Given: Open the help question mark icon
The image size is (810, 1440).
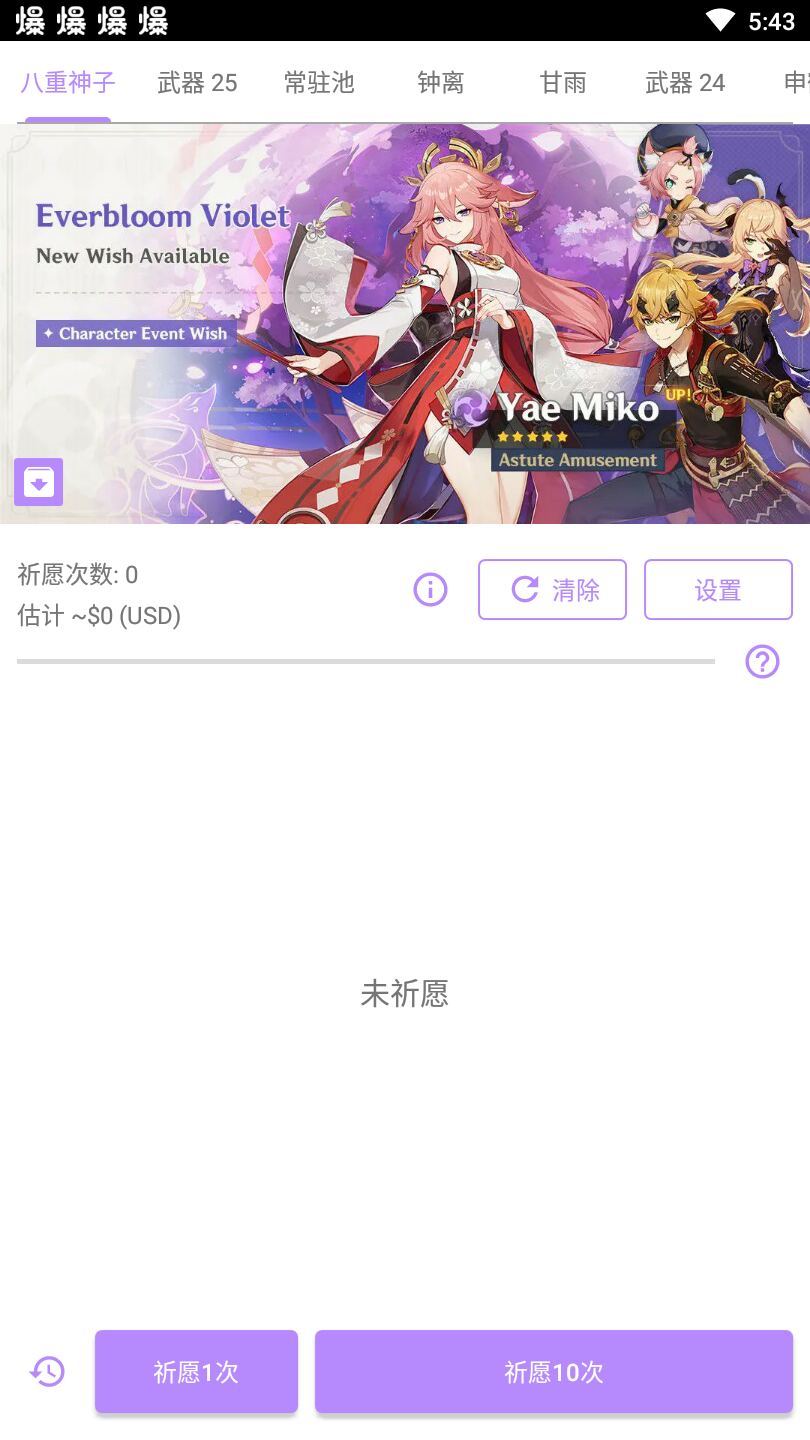Looking at the screenshot, I should click(x=762, y=661).
